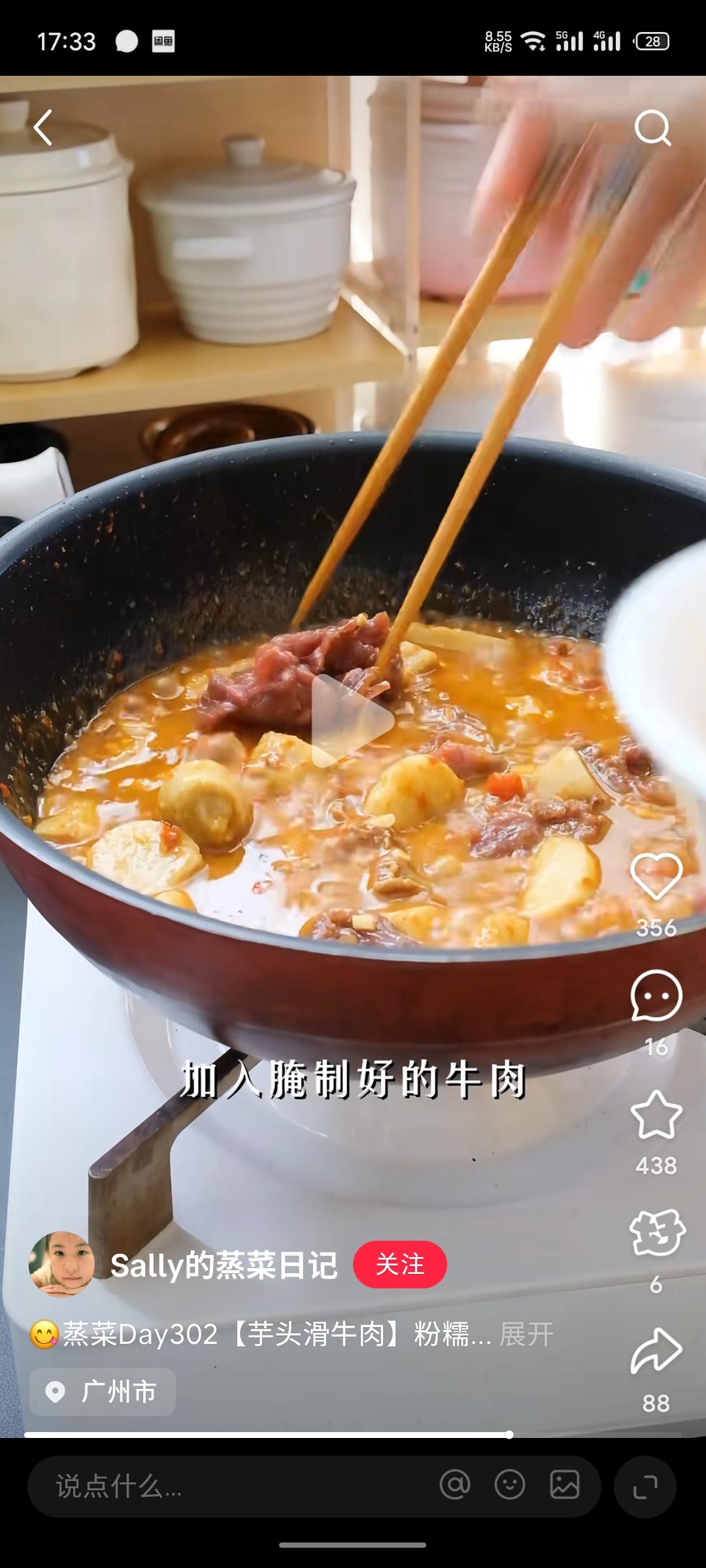Expand the description with 展开
The width and height of the screenshot is (706, 1568).
(x=526, y=1334)
